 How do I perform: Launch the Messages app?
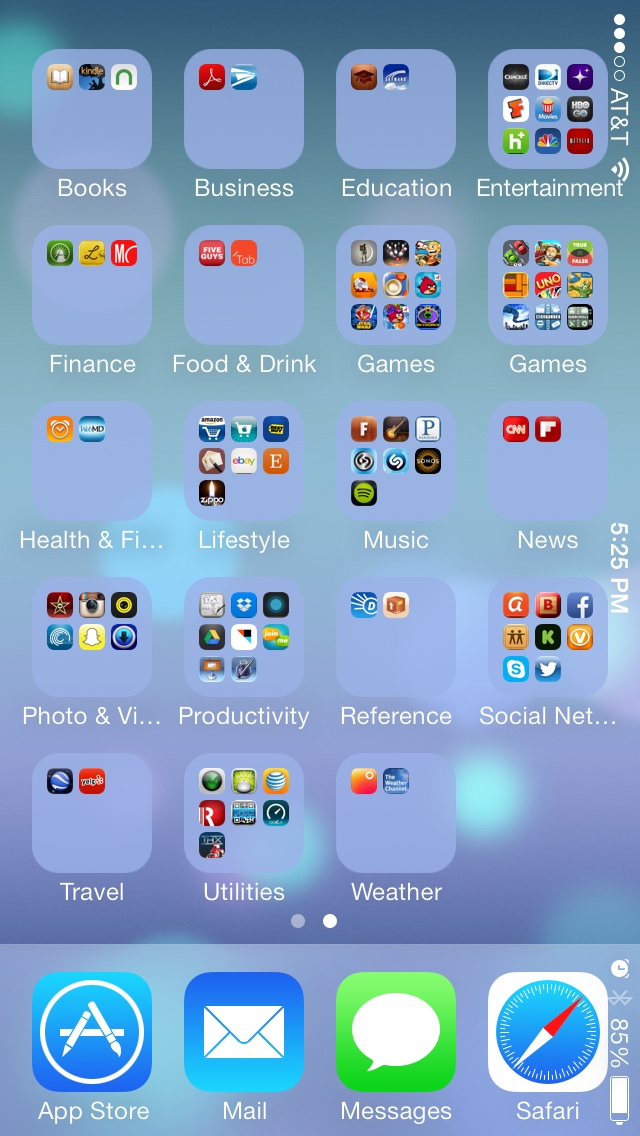click(396, 1032)
